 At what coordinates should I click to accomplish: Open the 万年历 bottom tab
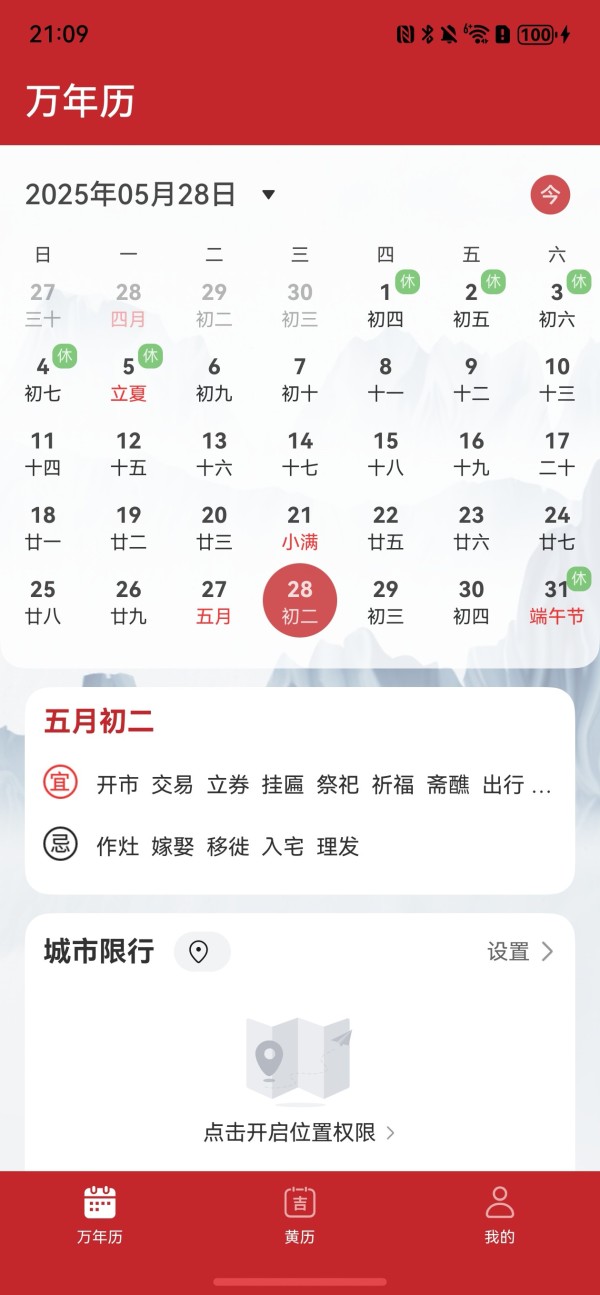click(100, 1216)
